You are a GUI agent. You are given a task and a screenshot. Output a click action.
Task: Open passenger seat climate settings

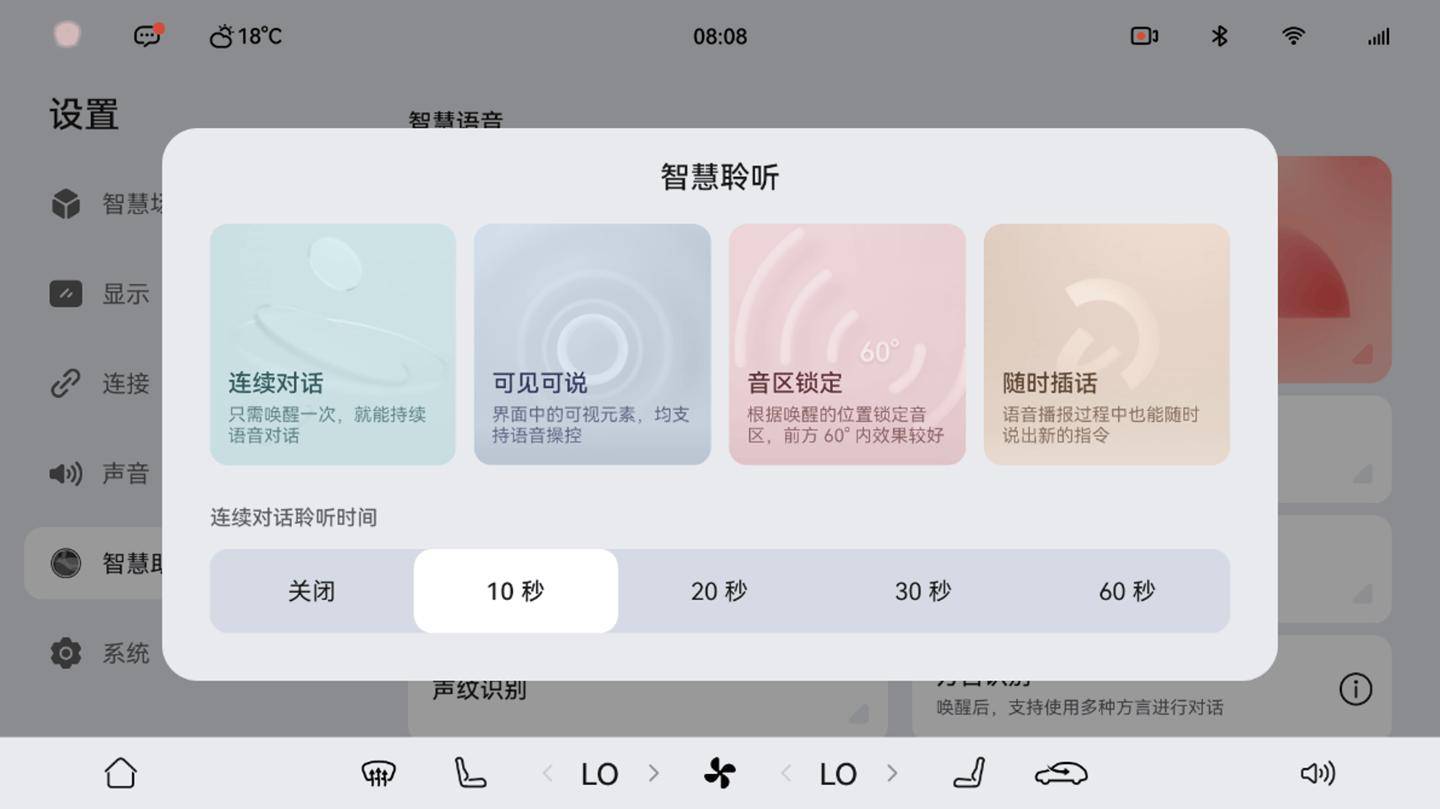(968, 773)
